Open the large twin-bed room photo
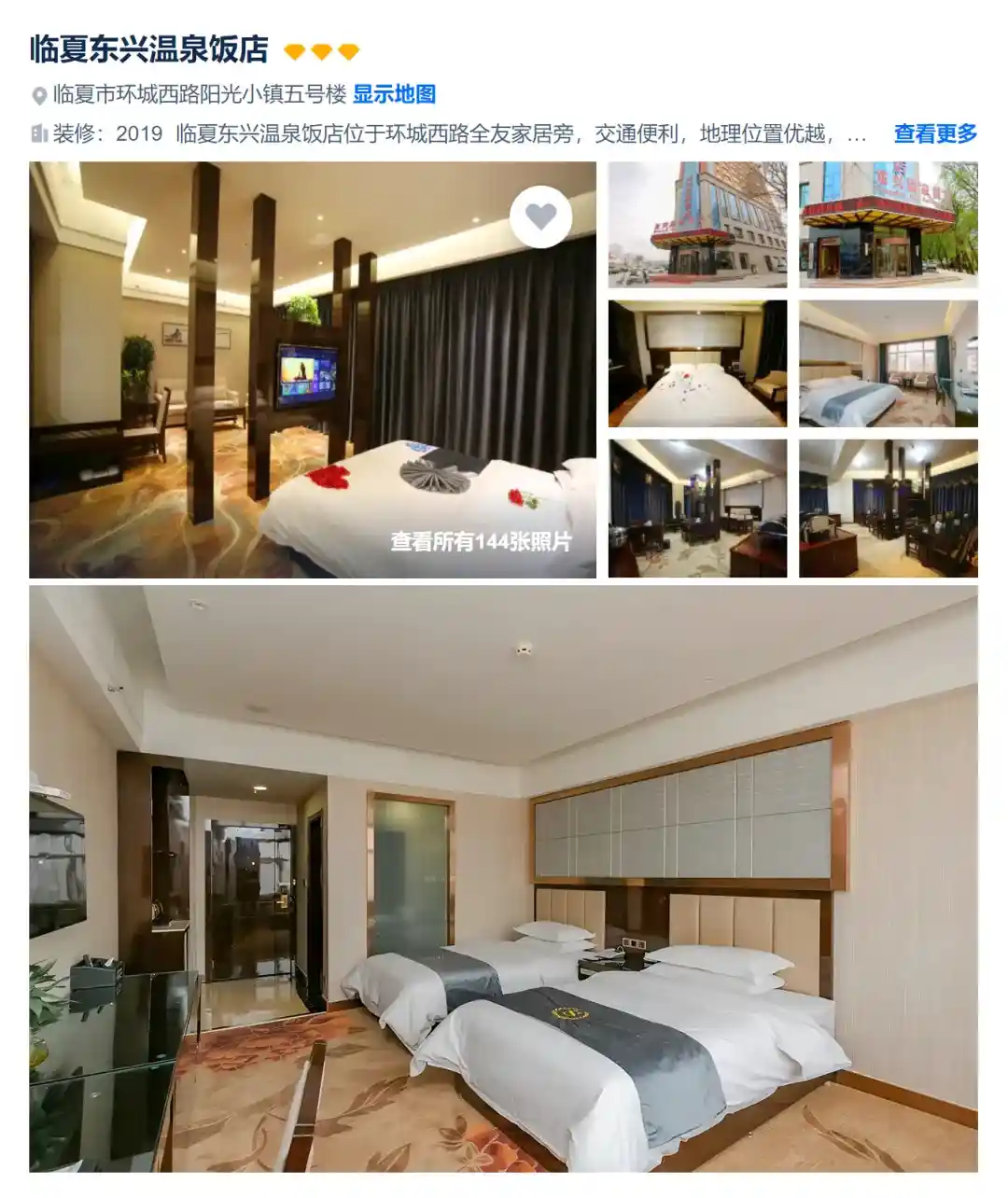The image size is (1008, 1198). point(503,878)
